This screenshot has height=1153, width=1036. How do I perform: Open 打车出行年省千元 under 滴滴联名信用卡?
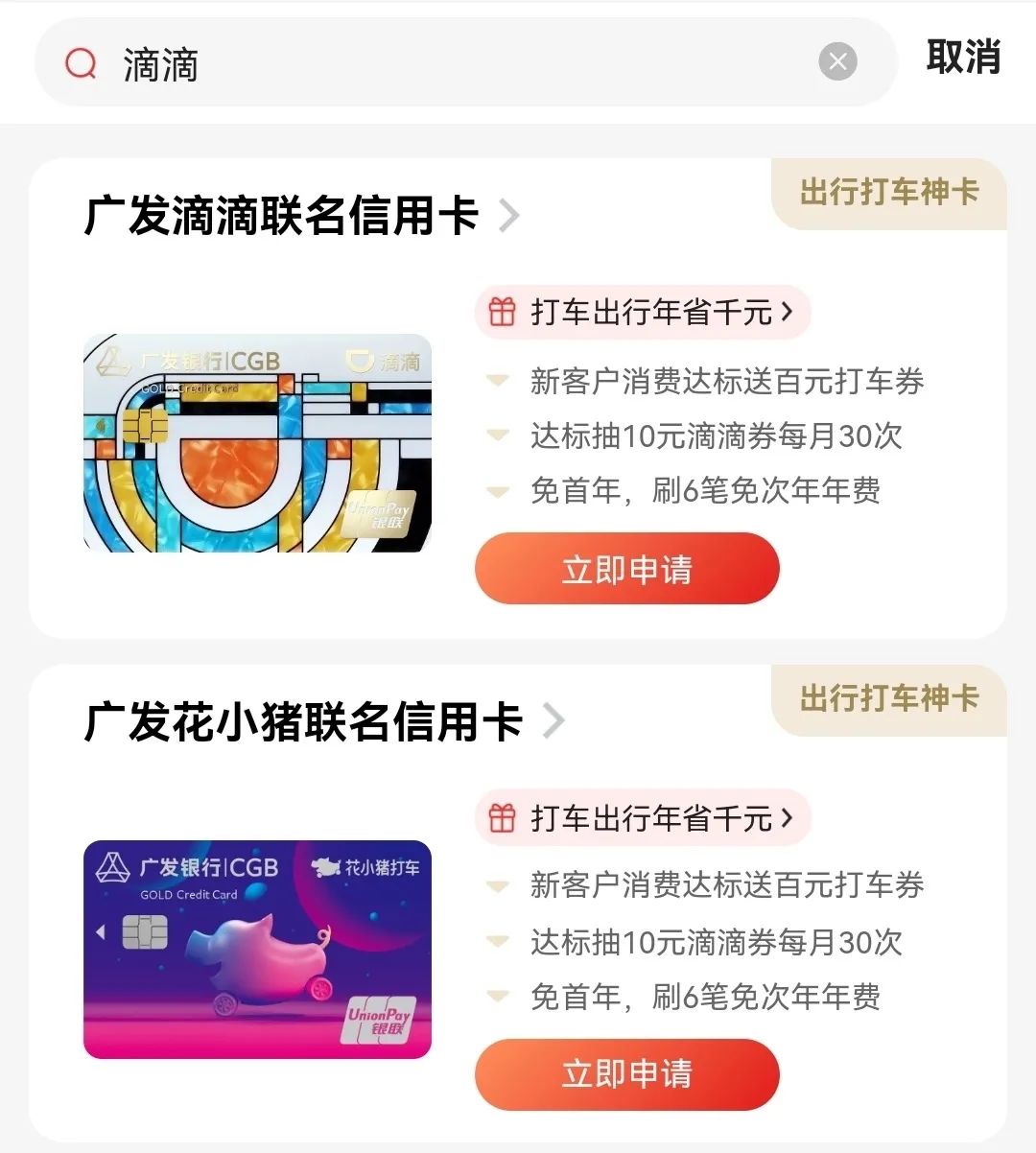click(x=643, y=313)
